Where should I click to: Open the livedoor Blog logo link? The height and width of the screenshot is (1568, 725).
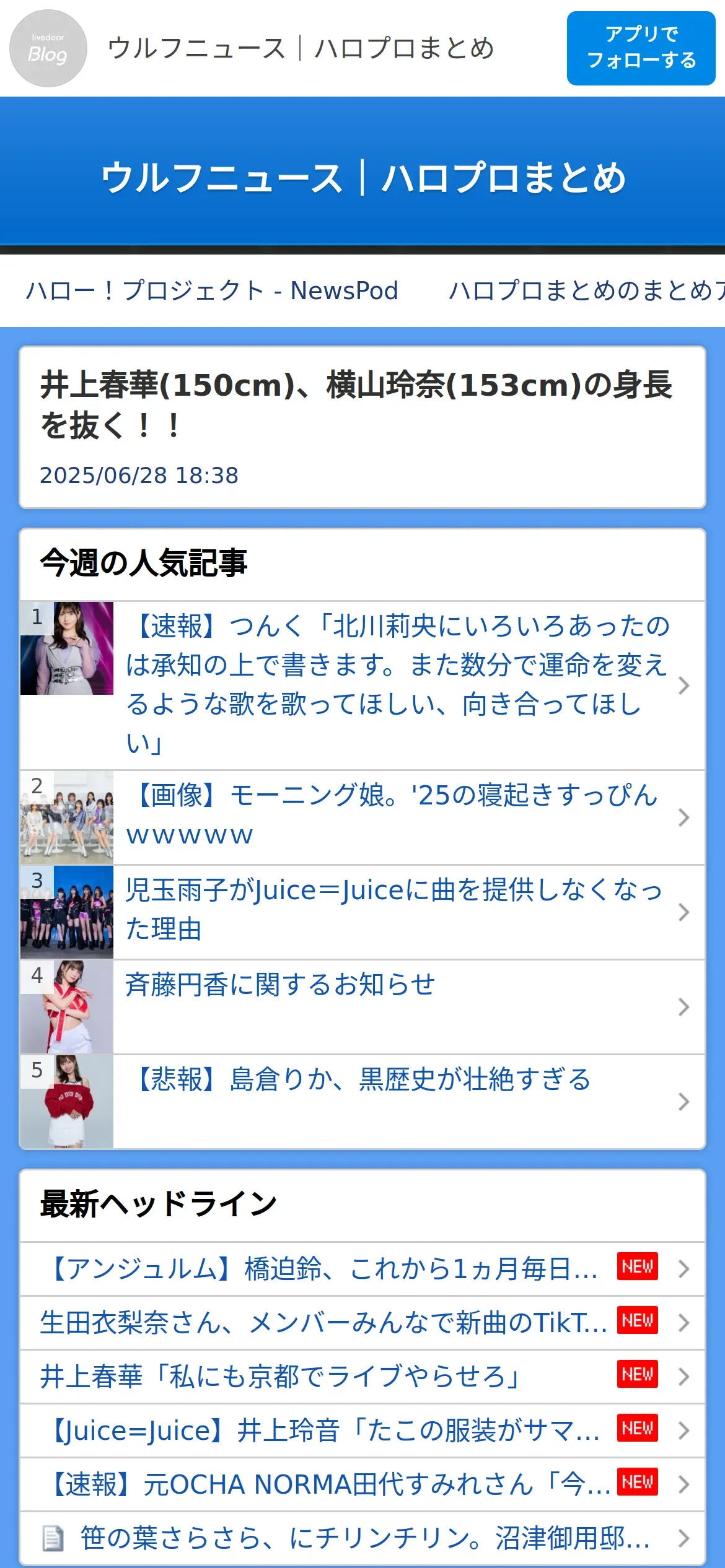pos(48,48)
